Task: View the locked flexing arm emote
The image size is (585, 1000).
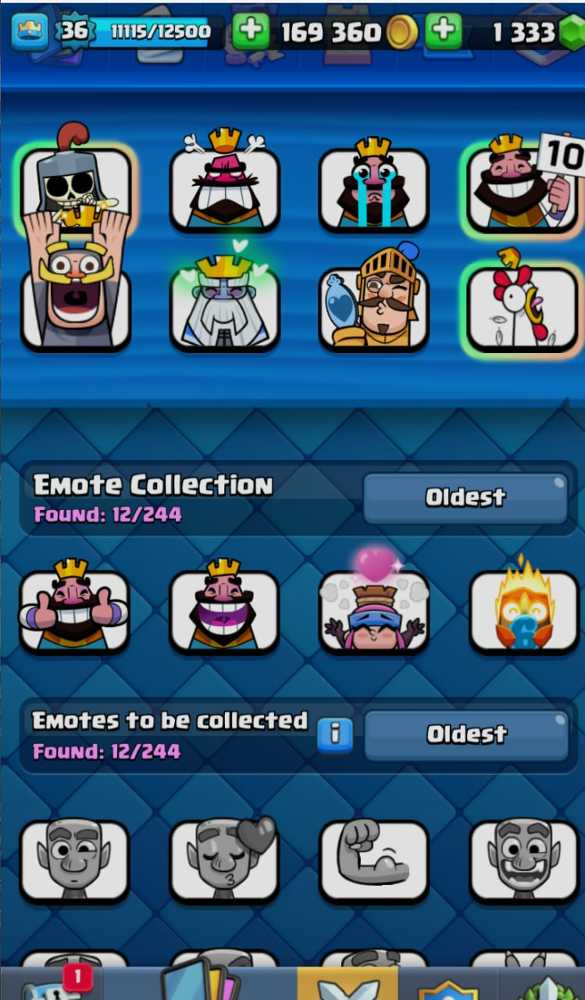Action: coord(374,860)
